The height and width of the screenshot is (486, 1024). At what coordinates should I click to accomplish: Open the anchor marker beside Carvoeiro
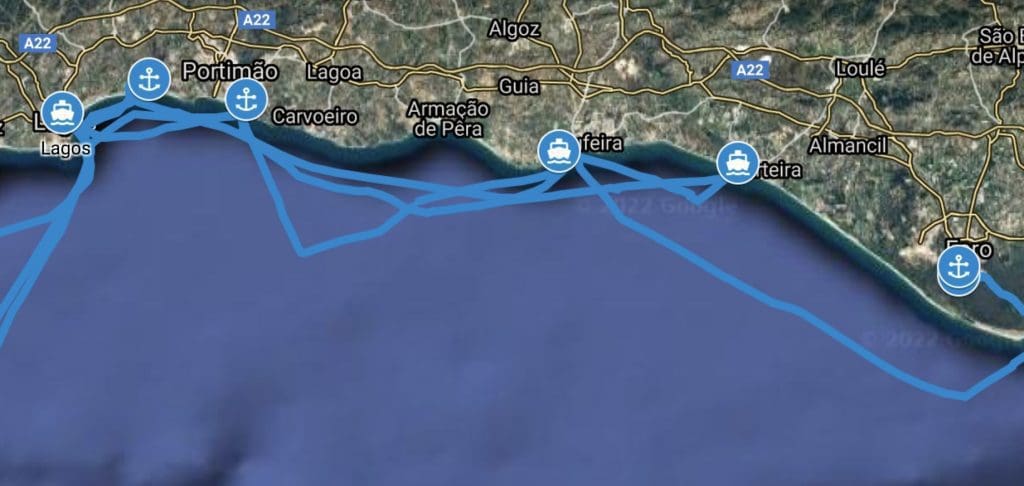click(245, 99)
